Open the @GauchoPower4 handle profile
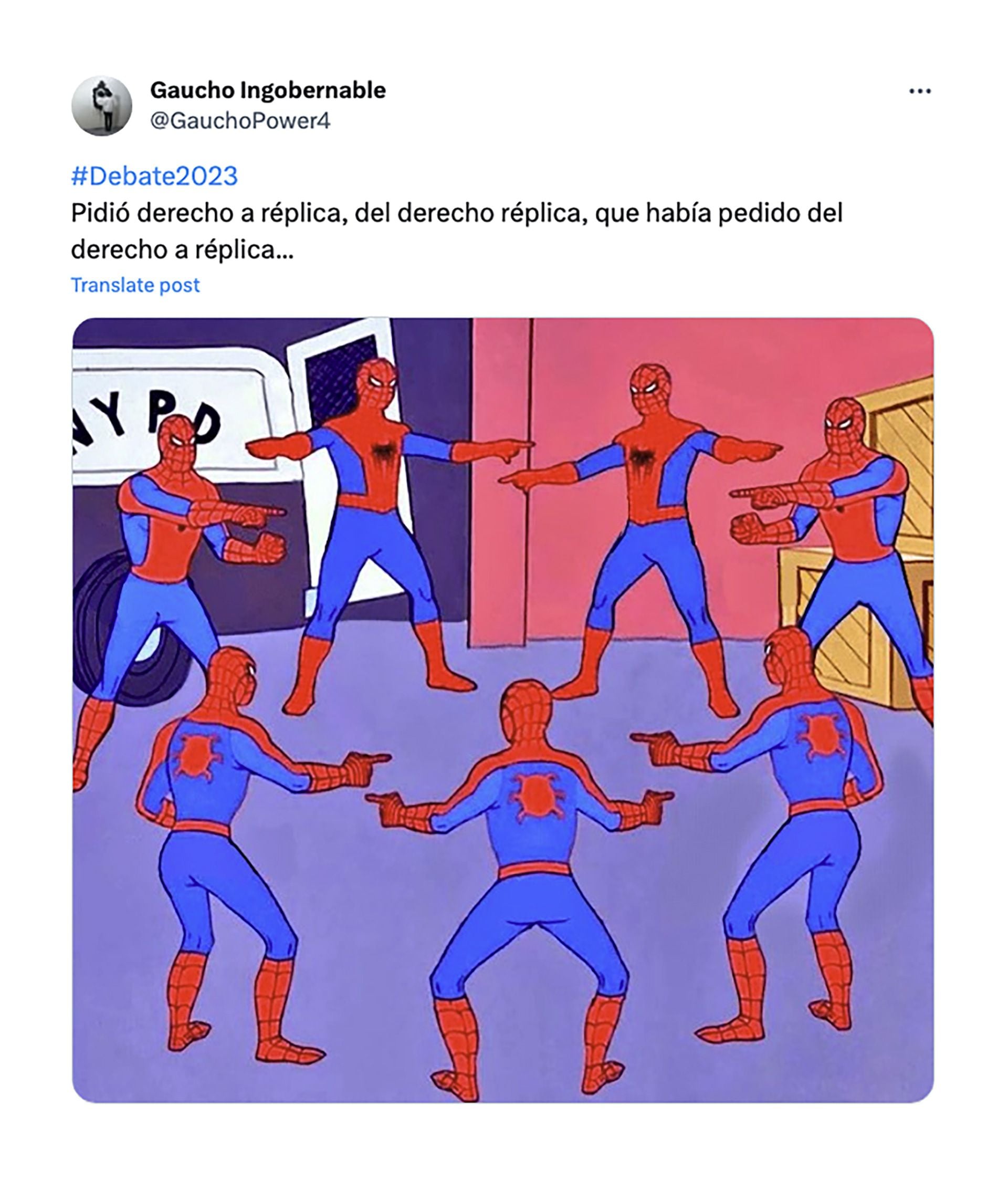 click(x=240, y=121)
